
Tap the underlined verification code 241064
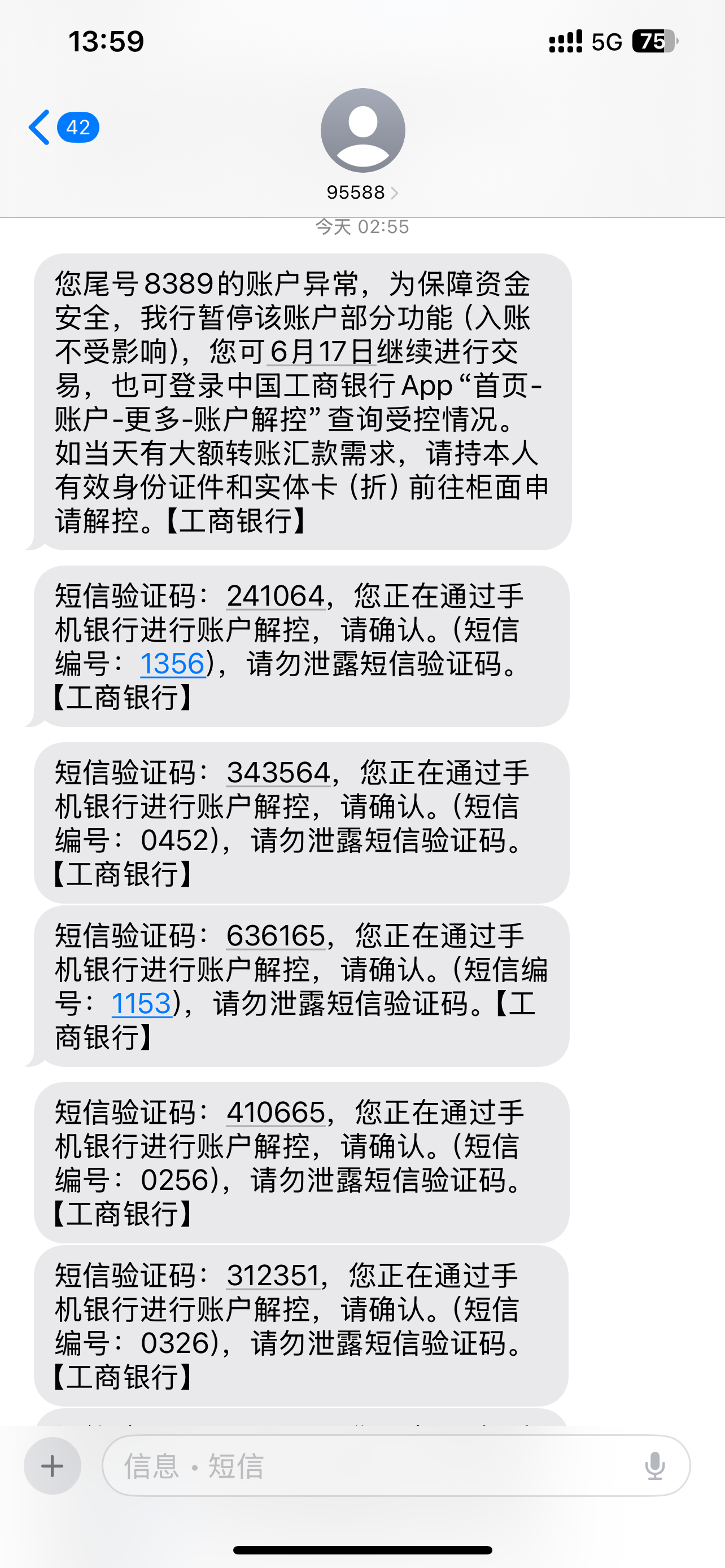275,596
